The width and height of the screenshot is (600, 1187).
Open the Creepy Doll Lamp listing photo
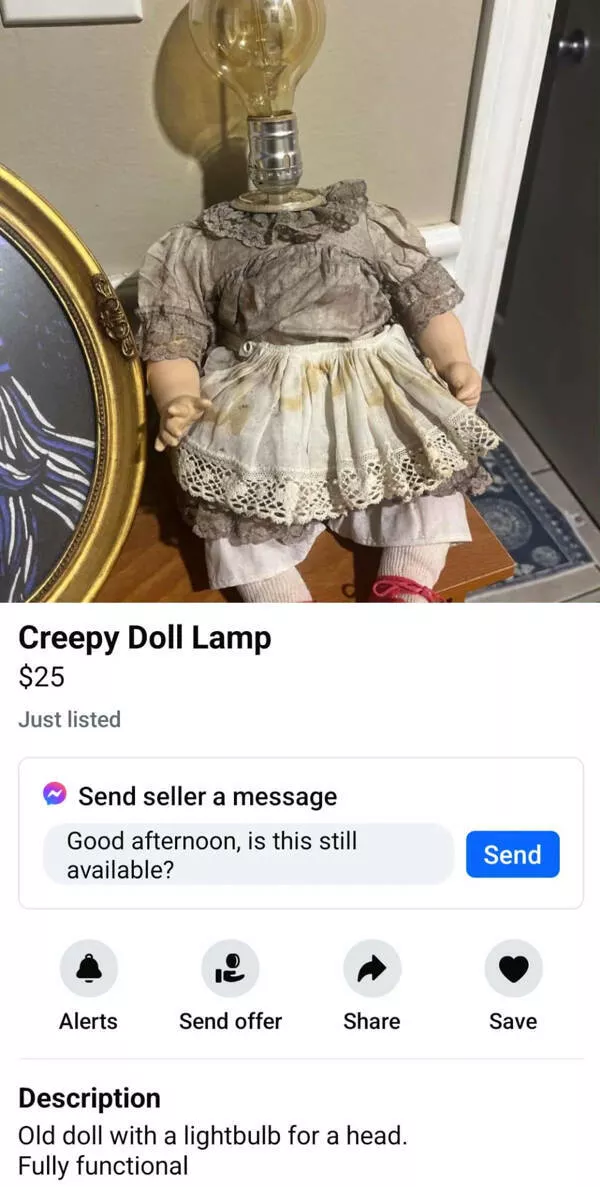(x=300, y=300)
